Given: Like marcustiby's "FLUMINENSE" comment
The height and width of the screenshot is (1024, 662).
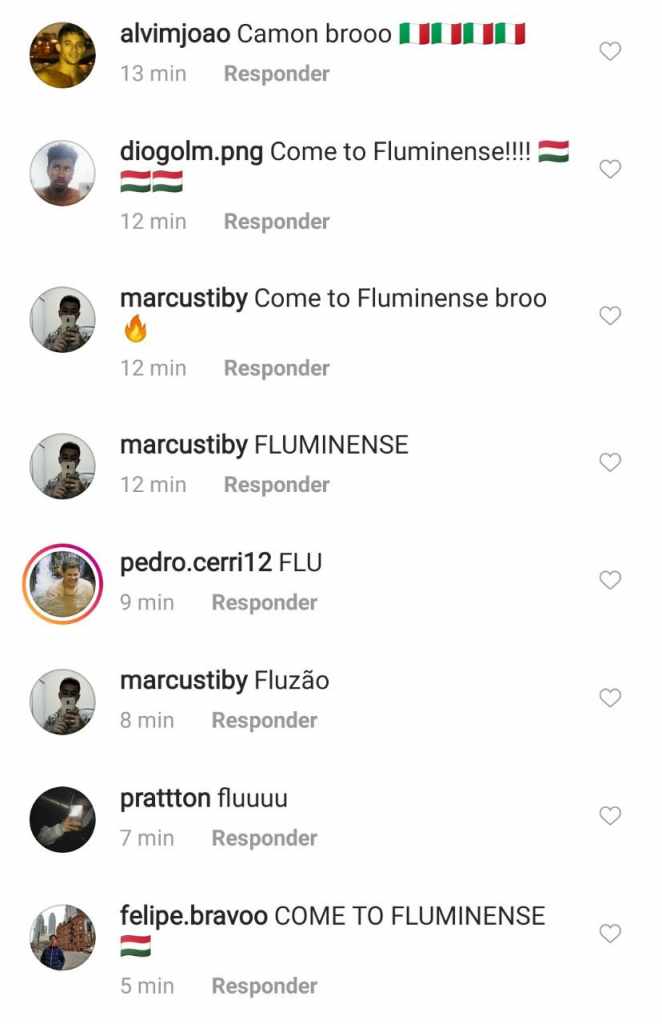Looking at the screenshot, I should (x=610, y=462).
